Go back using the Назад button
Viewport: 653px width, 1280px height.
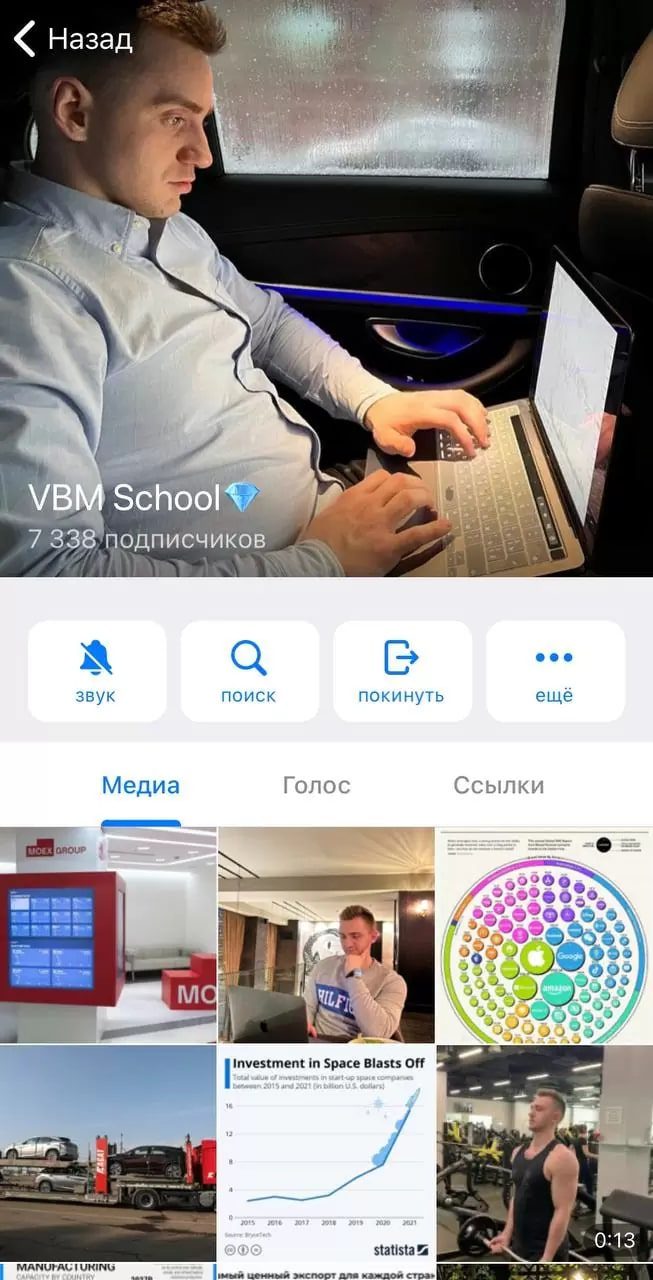coord(73,40)
